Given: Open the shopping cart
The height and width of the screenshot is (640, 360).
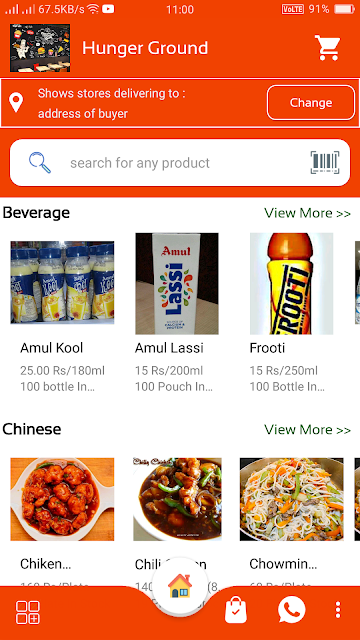Looking at the screenshot, I should [x=327, y=48].
